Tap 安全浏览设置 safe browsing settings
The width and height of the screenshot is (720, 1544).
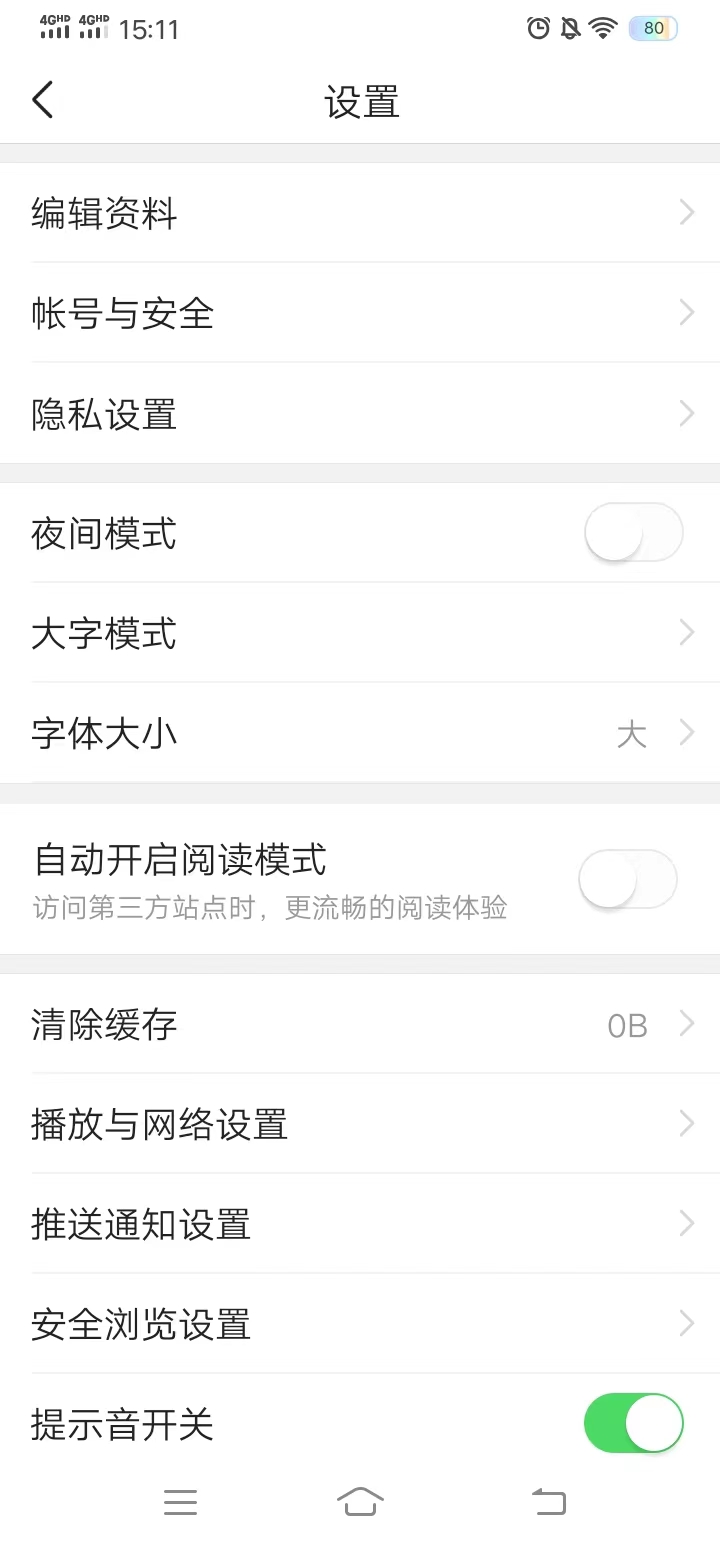(360, 1324)
